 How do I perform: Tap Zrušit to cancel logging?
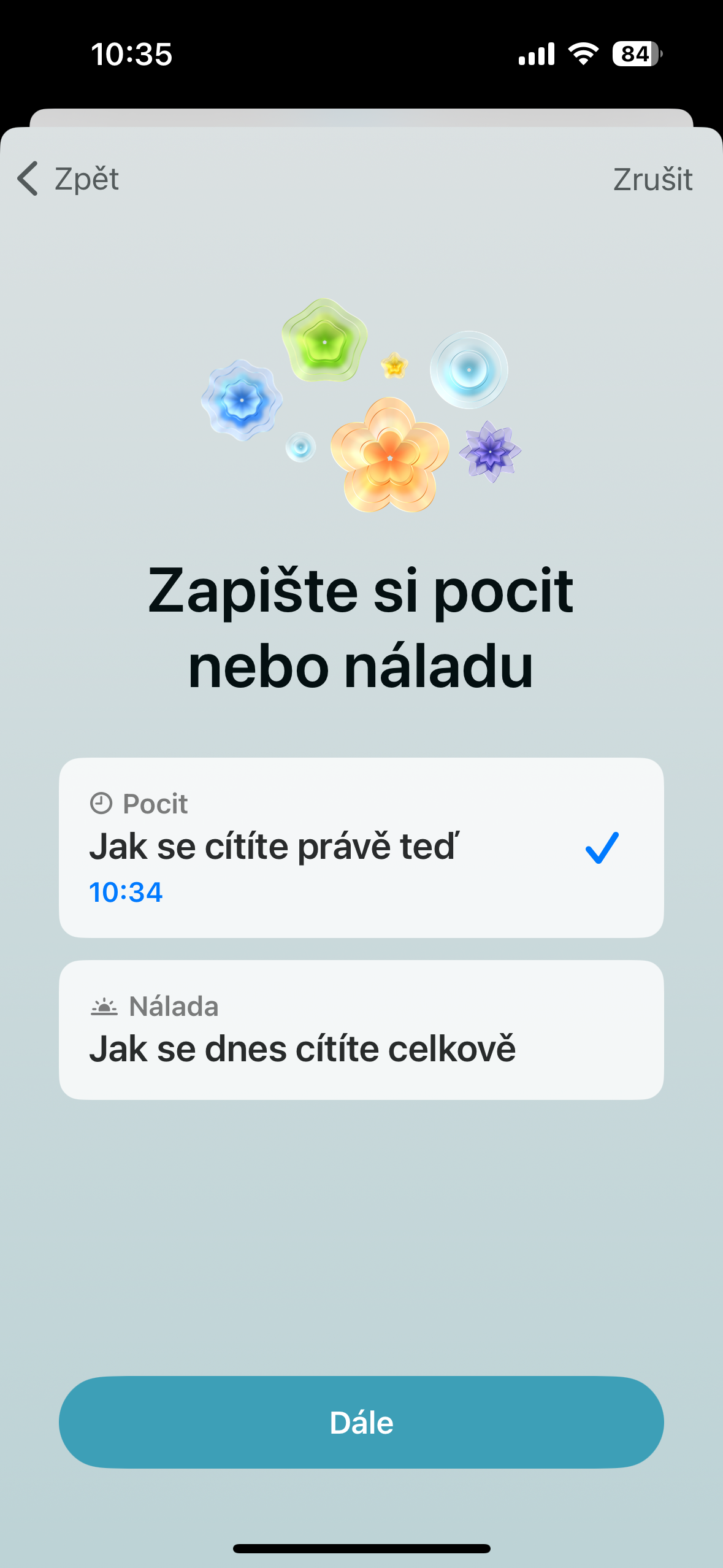653,179
